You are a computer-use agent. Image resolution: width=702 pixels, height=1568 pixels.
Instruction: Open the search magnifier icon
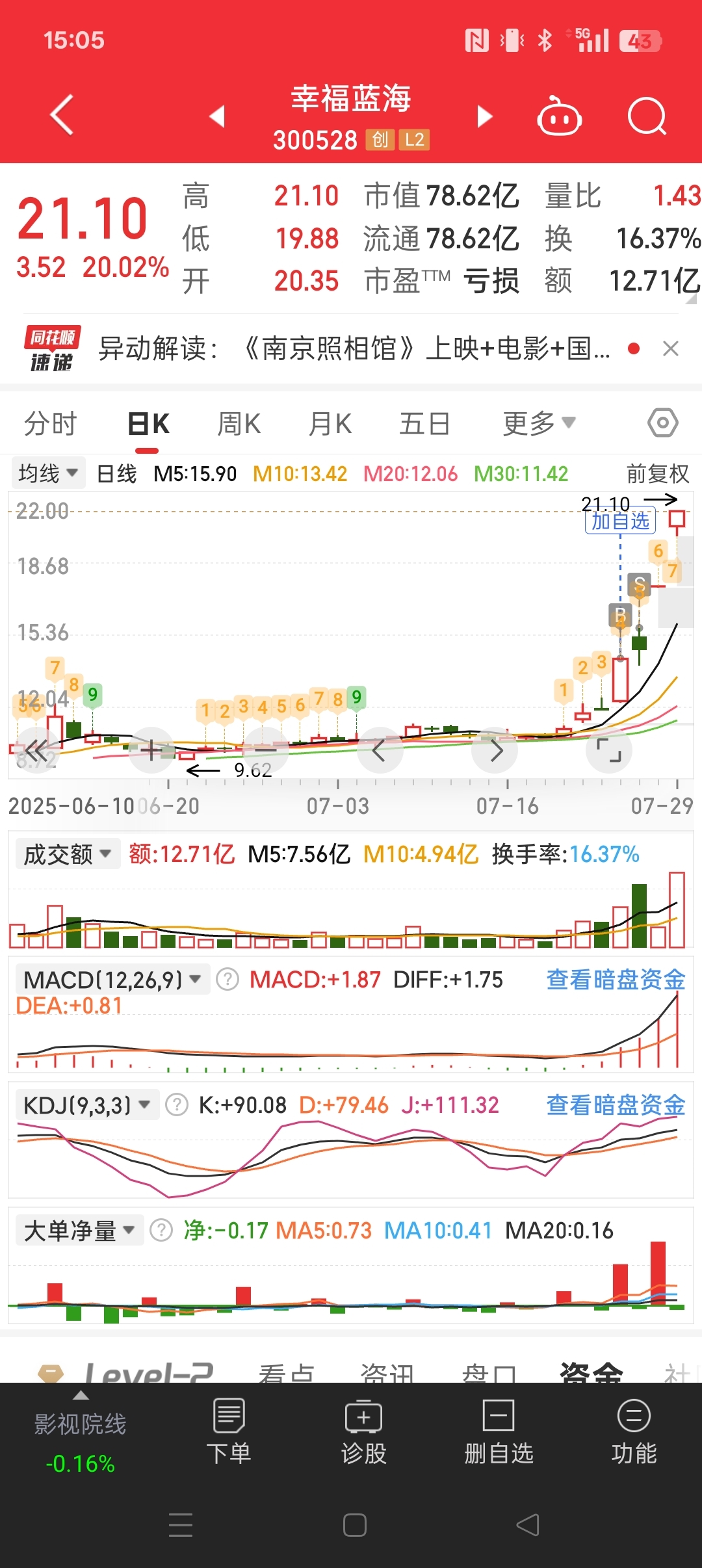click(647, 116)
